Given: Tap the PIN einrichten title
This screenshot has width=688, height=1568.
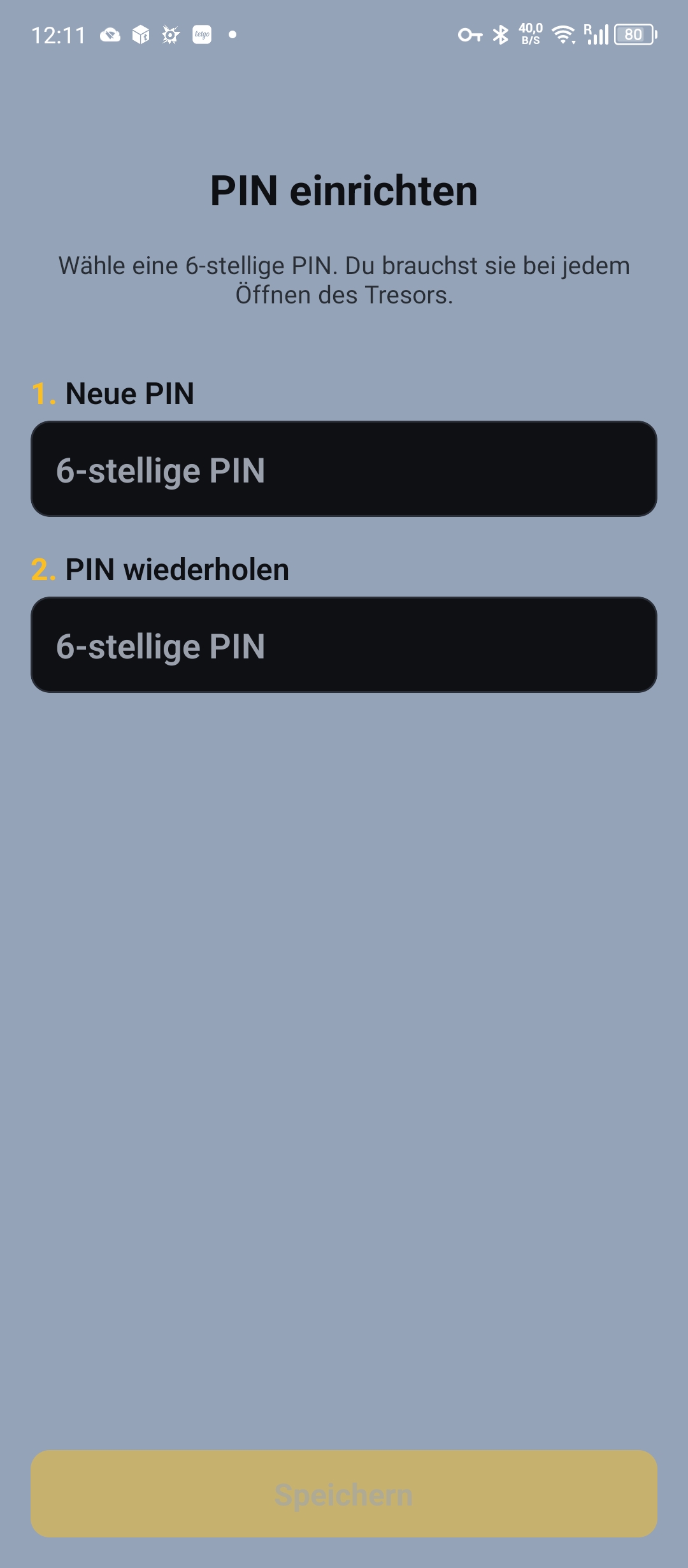Looking at the screenshot, I should (344, 189).
